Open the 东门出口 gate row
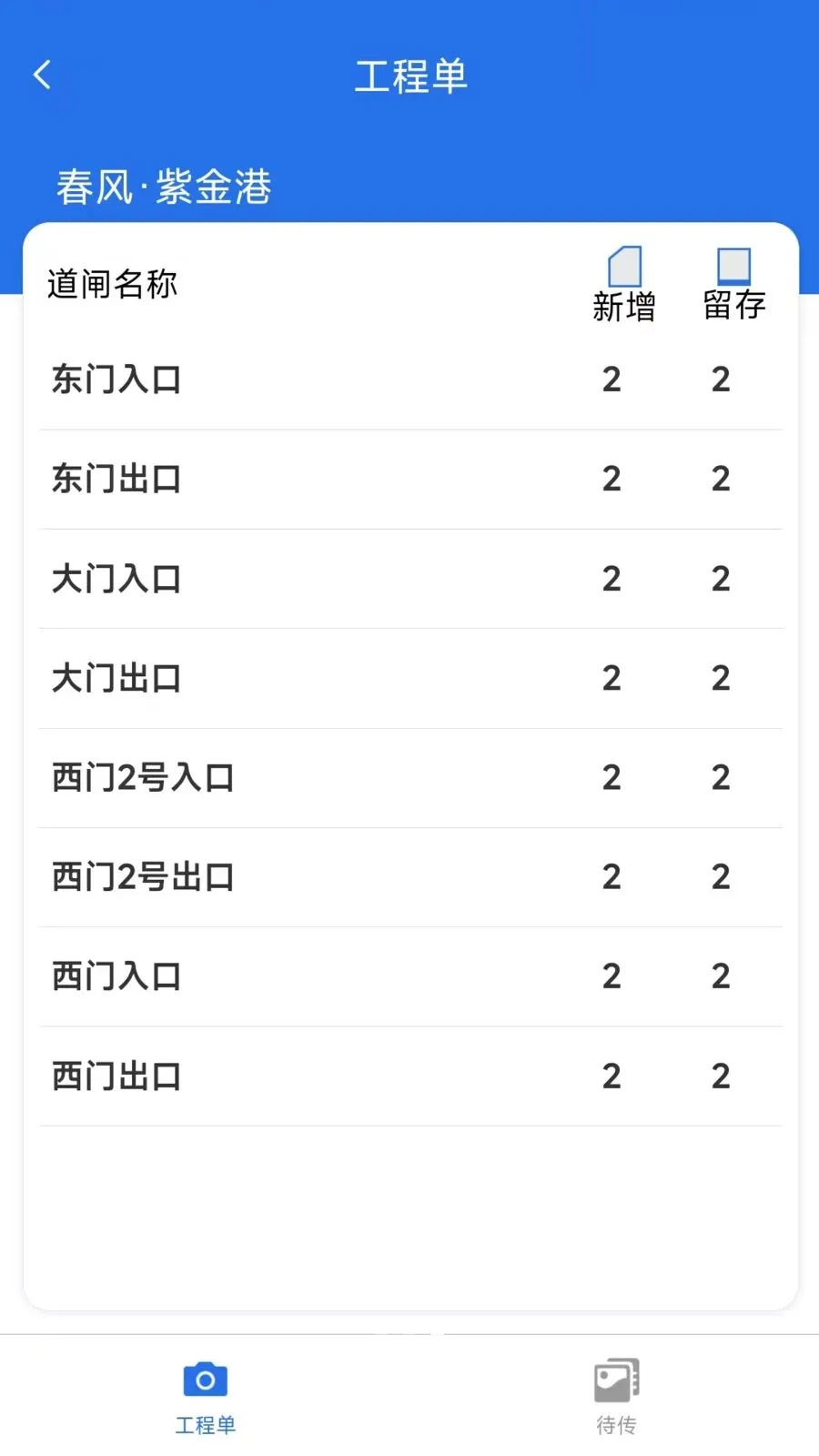Image resolution: width=819 pixels, height=1456 pixels. pos(410,479)
